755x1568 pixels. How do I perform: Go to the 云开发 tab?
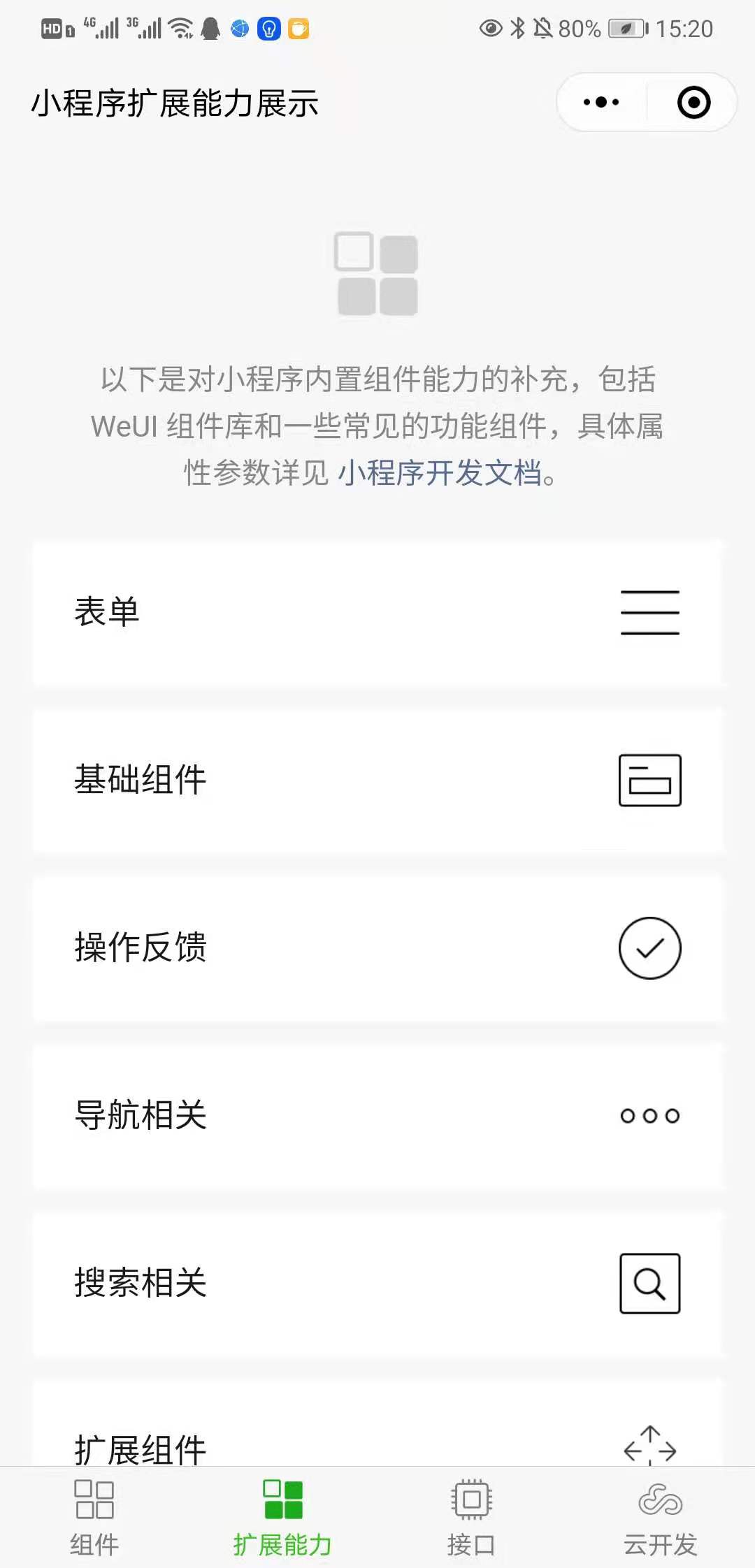[x=661, y=1518]
